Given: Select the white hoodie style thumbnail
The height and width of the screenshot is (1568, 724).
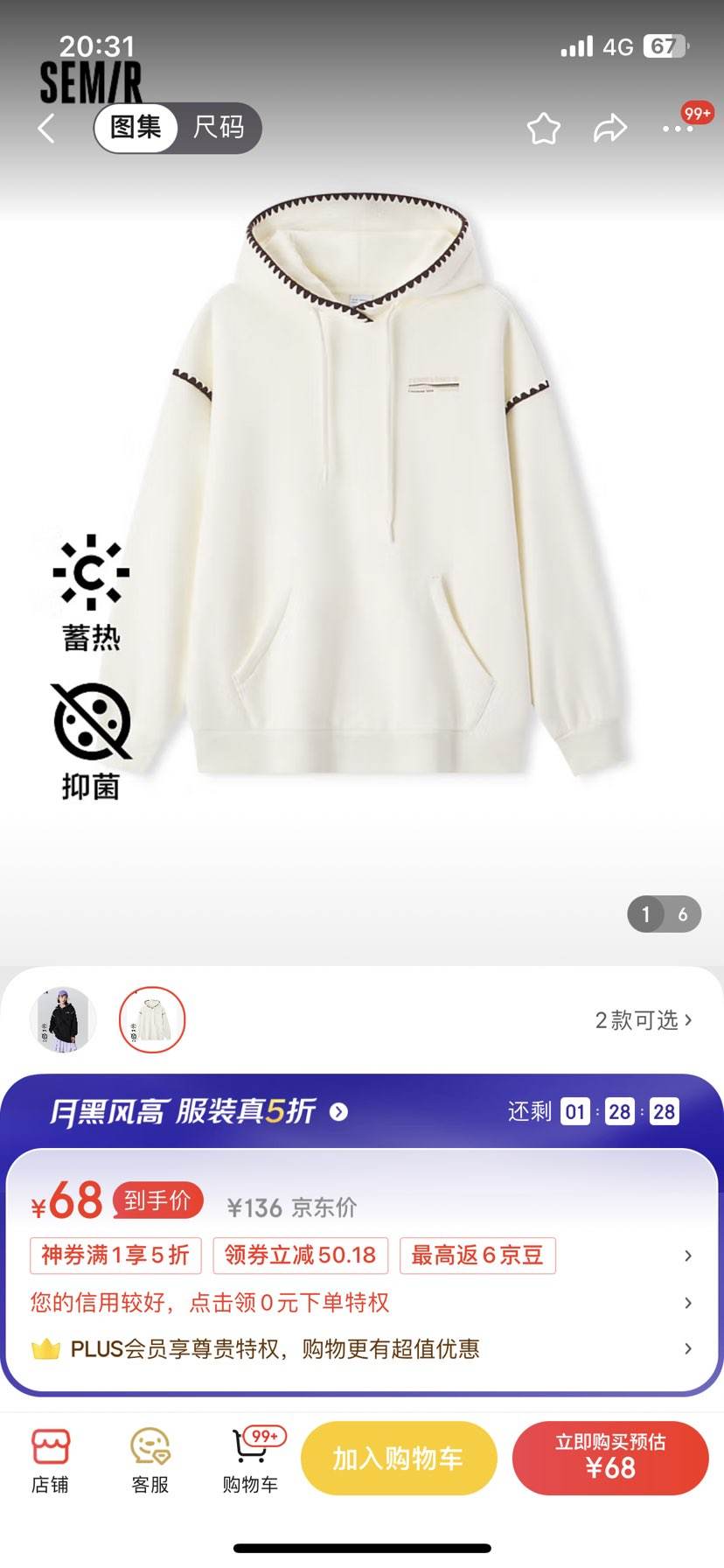Looking at the screenshot, I should 151,1019.
